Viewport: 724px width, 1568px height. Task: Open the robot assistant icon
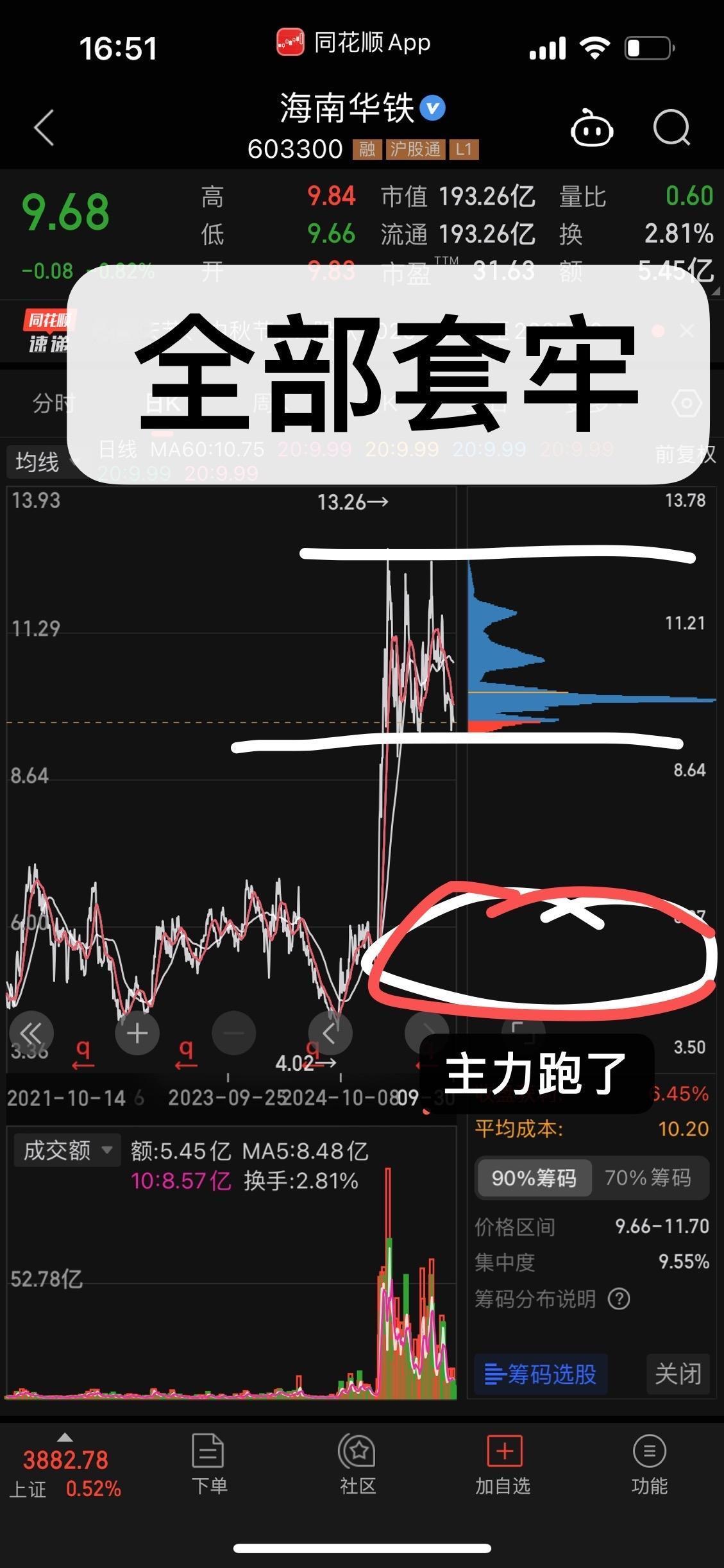pyautogui.click(x=591, y=129)
